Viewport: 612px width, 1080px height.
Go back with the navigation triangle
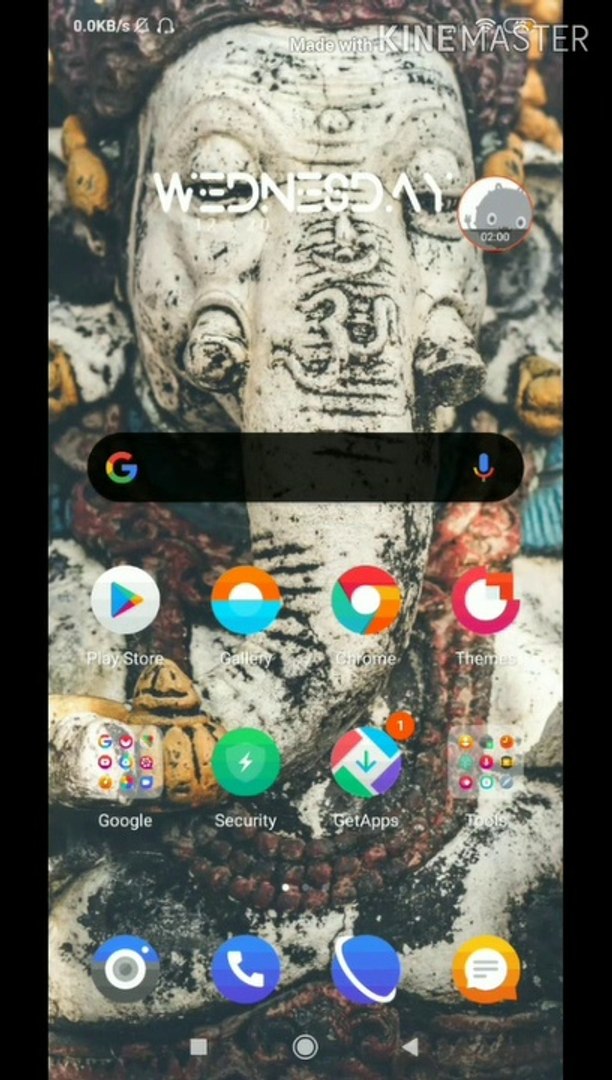click(x=410, y=1047)
